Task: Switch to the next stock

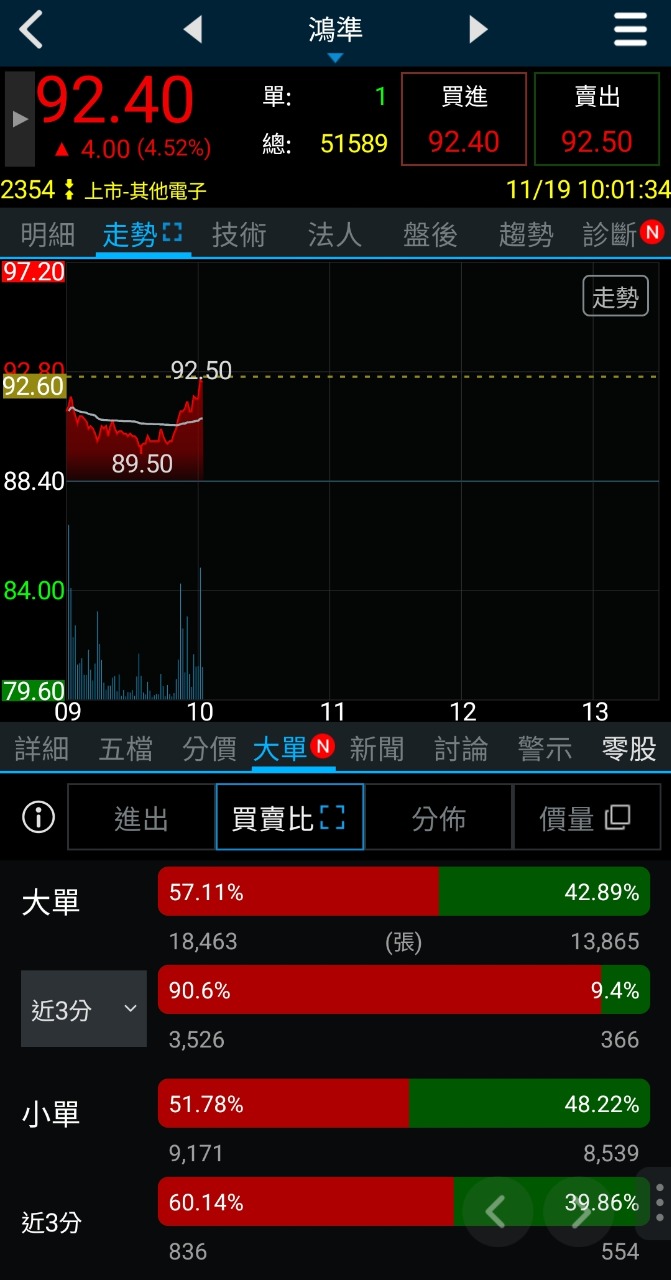Action: (x=478, y=30)
